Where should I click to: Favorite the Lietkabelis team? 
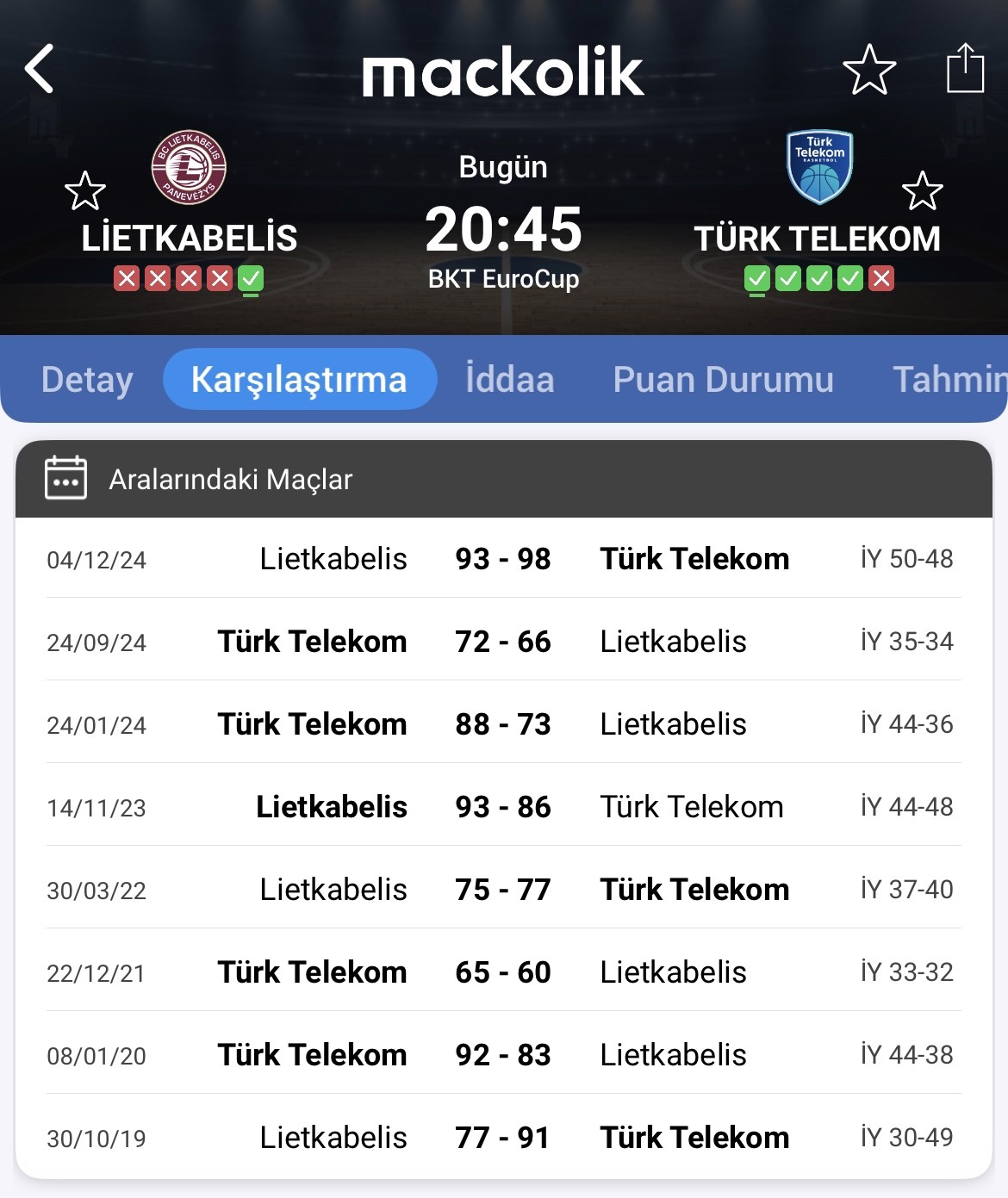pos(84,190)
